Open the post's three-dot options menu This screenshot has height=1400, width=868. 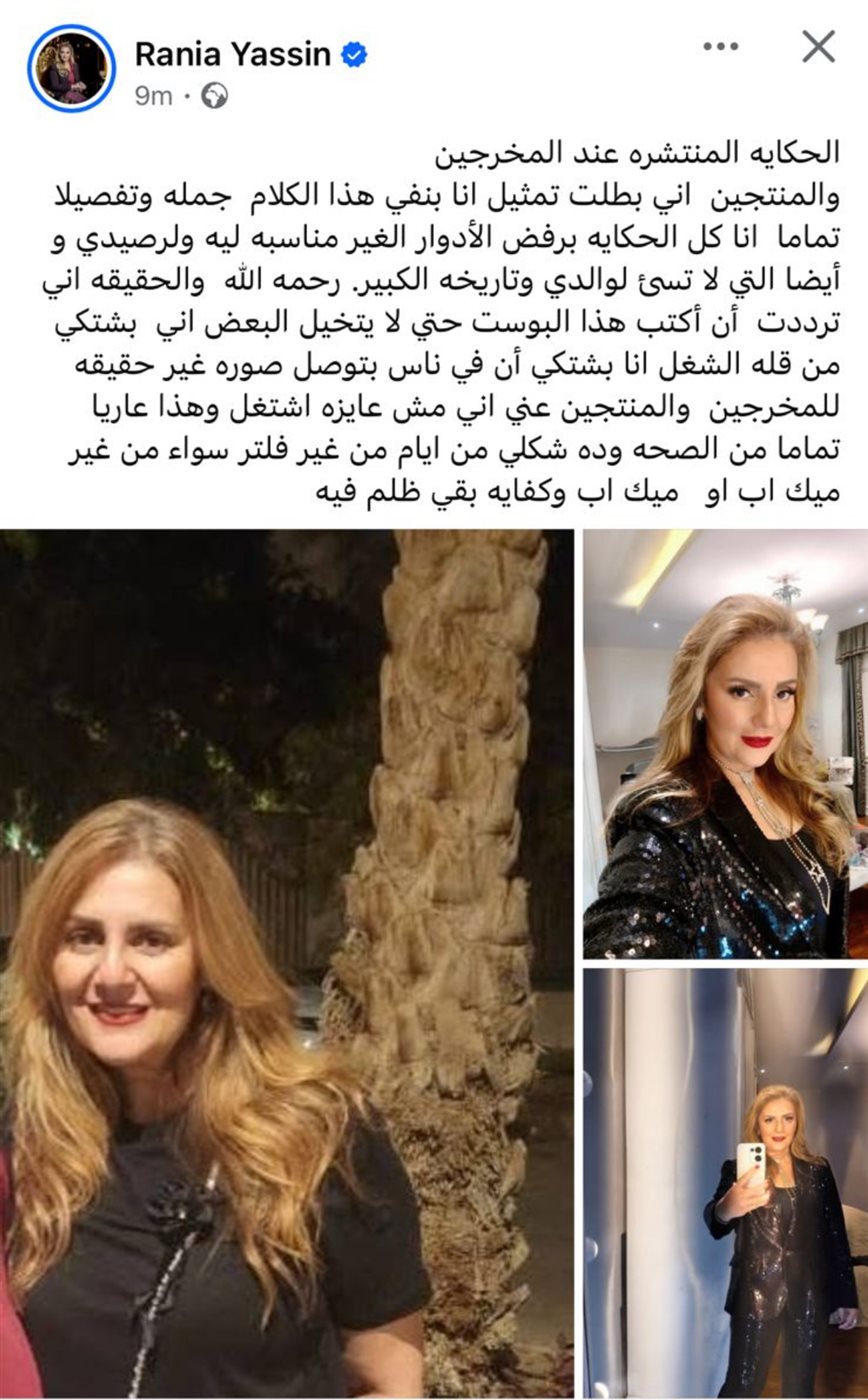click(720, 47)
